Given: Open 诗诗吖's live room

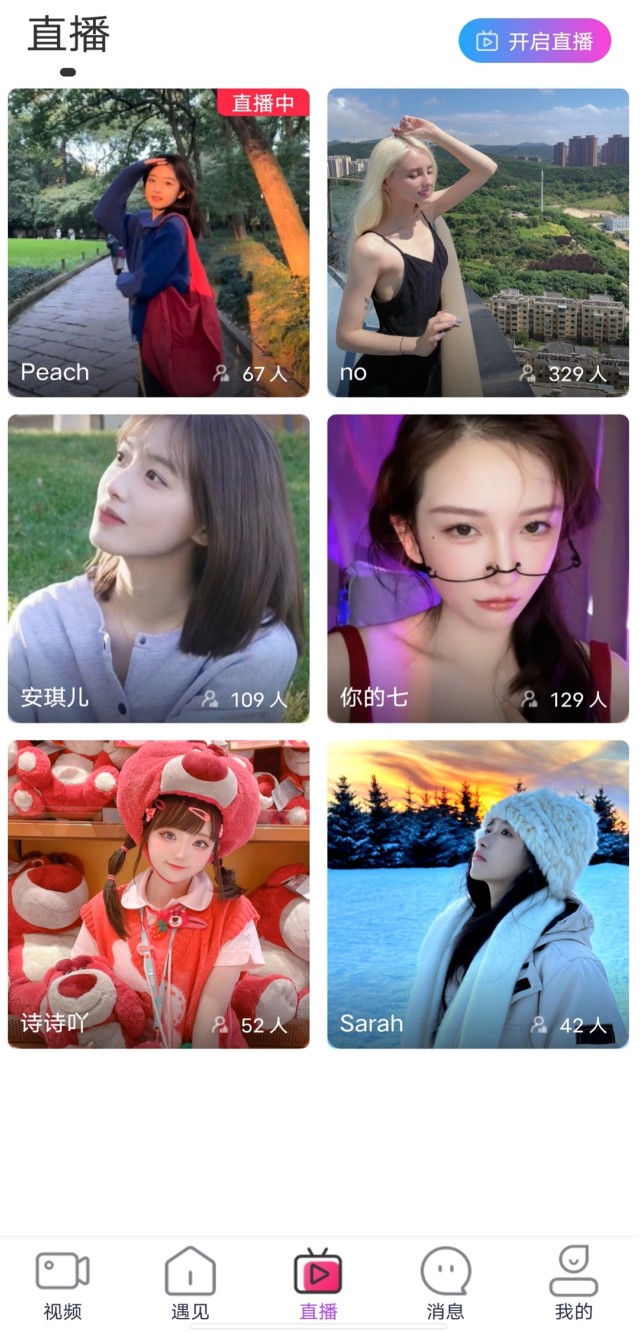Looking at the screenshot, I should click(x=159, y=894).
